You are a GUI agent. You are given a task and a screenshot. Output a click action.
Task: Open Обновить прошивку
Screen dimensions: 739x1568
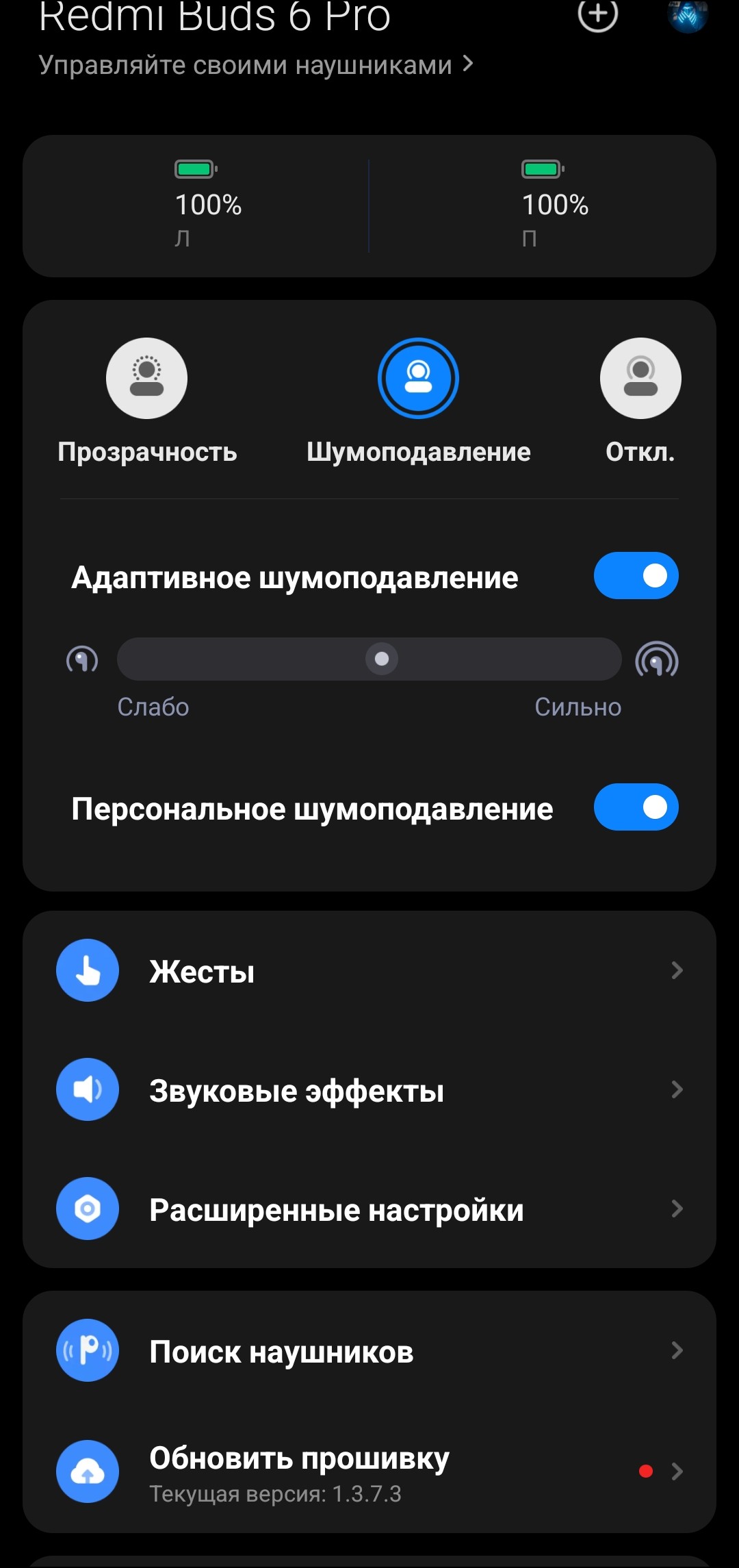(369, 1471)
